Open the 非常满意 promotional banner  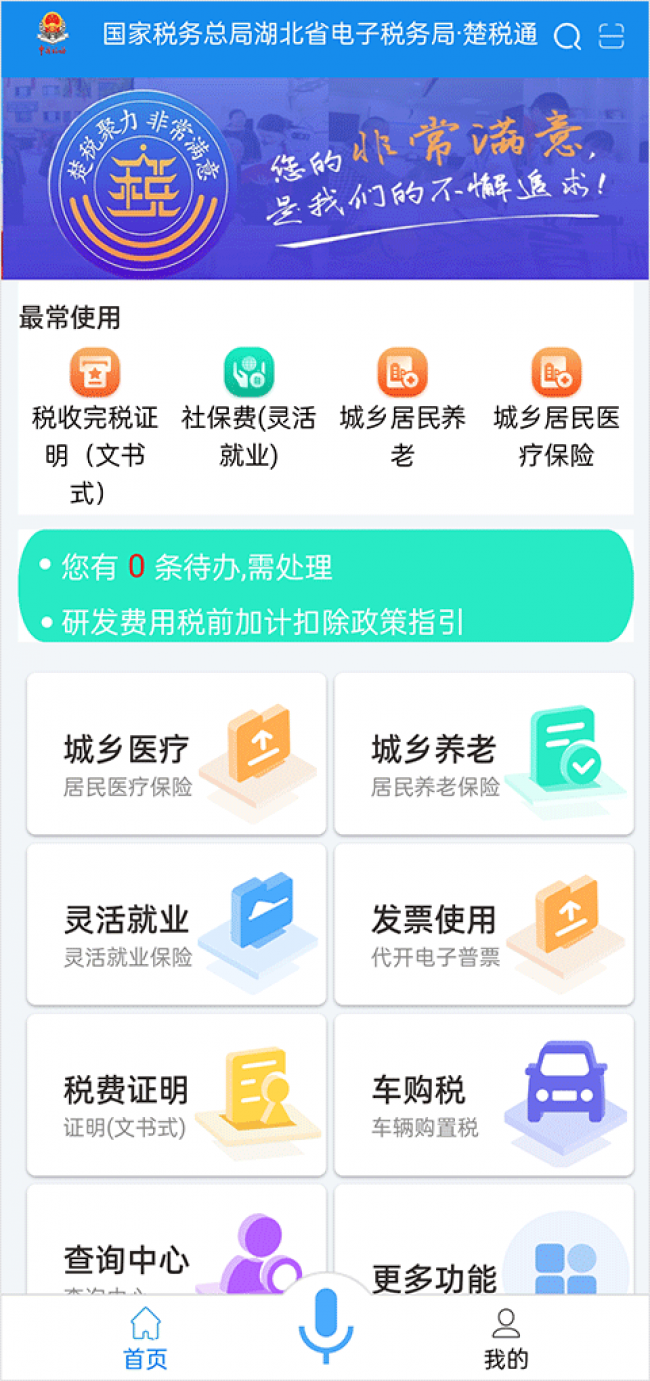click(x=325, y=178)
